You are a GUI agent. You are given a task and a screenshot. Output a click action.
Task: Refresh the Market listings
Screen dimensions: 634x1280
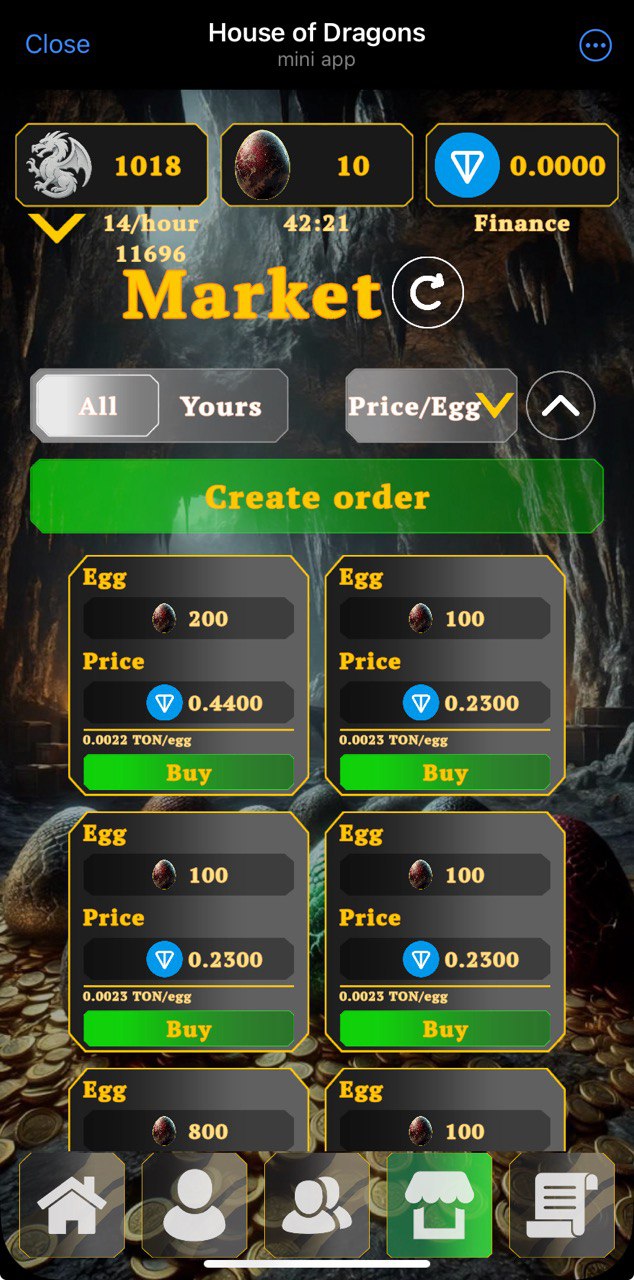click(428, 293)
